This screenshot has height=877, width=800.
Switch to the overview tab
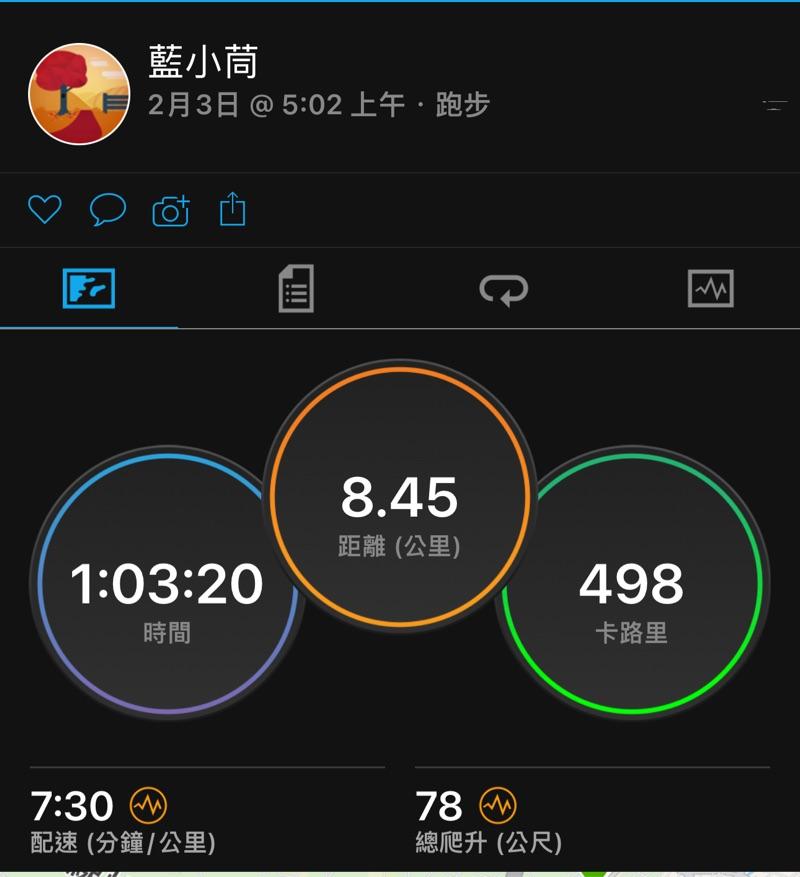point(89,289)
